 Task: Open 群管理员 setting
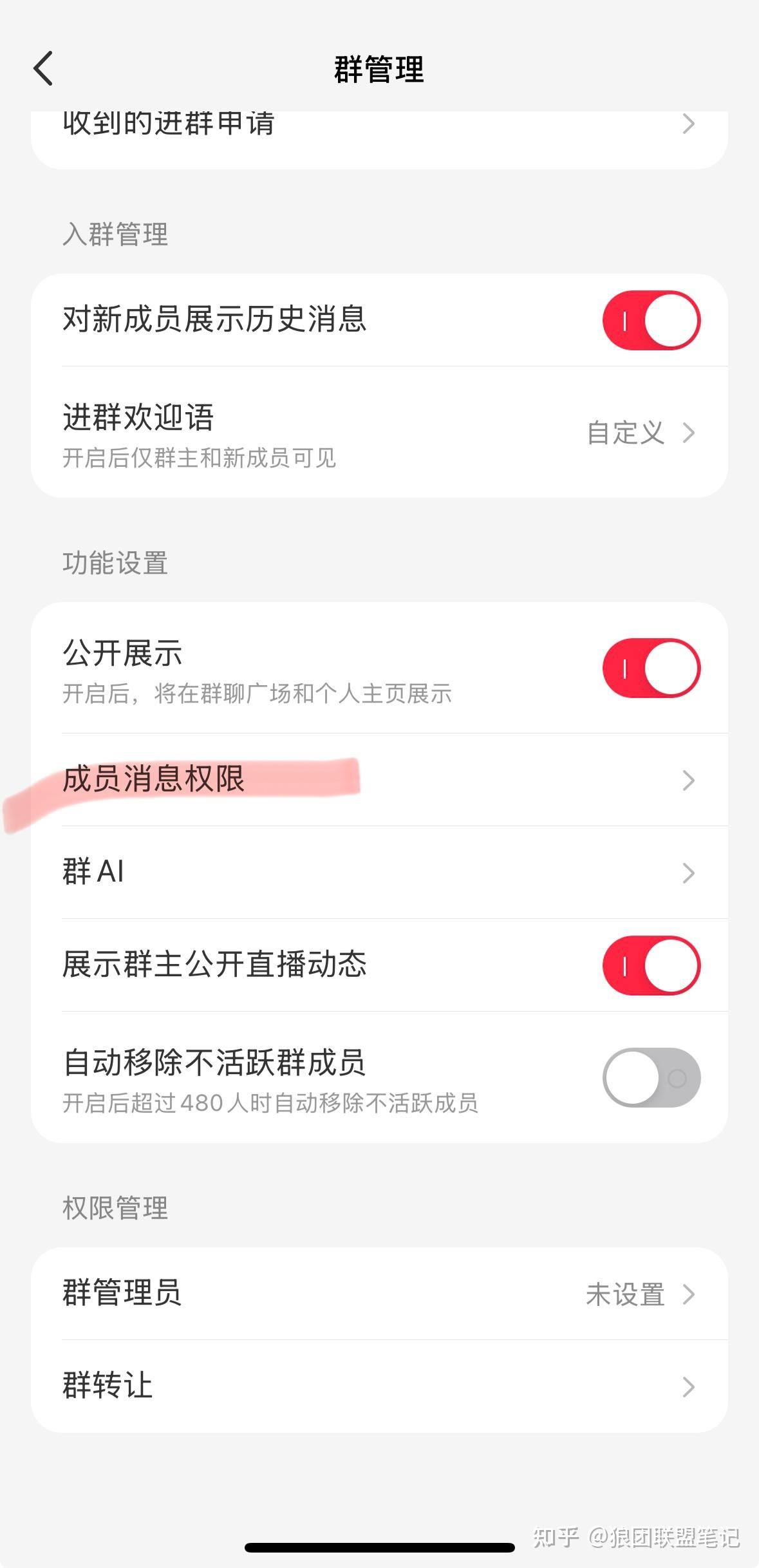[379, 1294]
